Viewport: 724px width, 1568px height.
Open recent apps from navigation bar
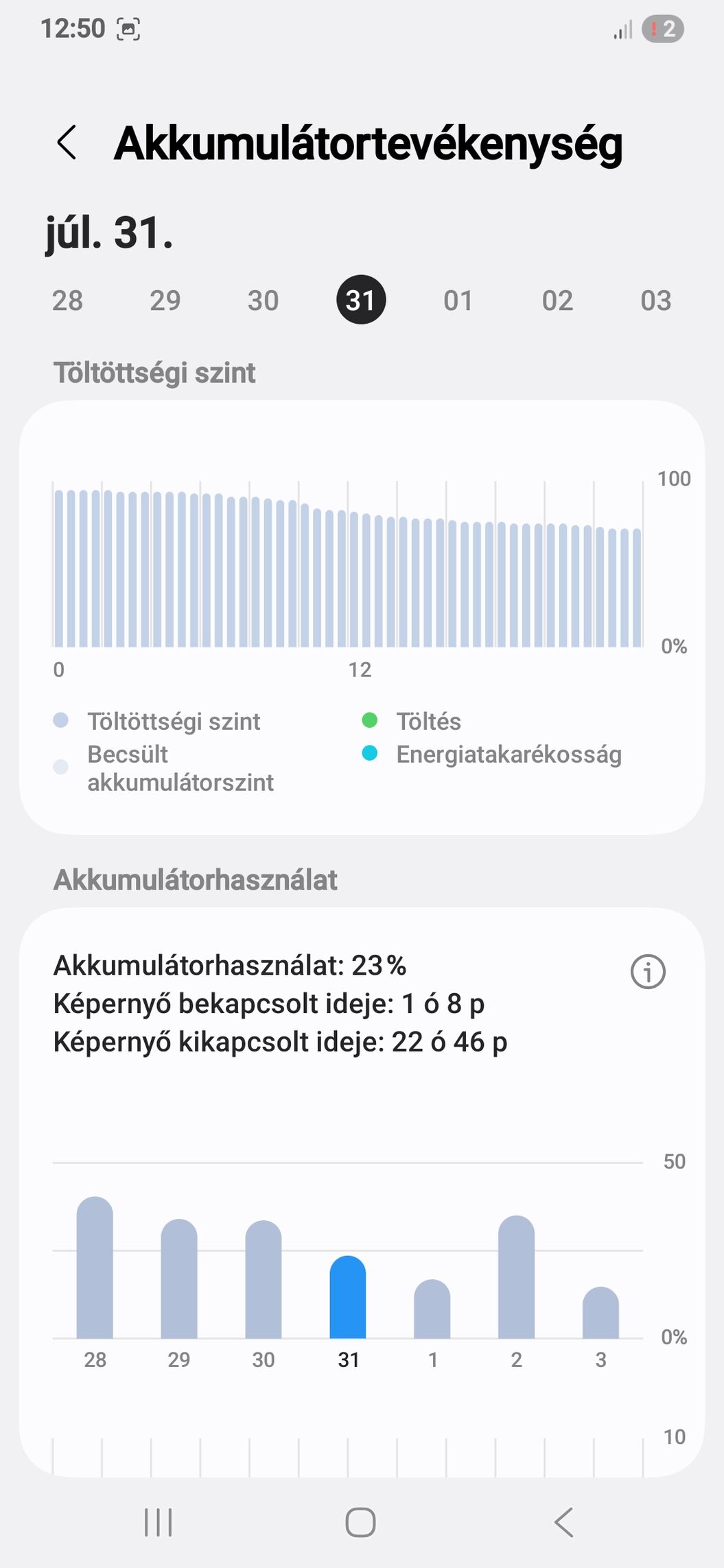click(159, 1522)
